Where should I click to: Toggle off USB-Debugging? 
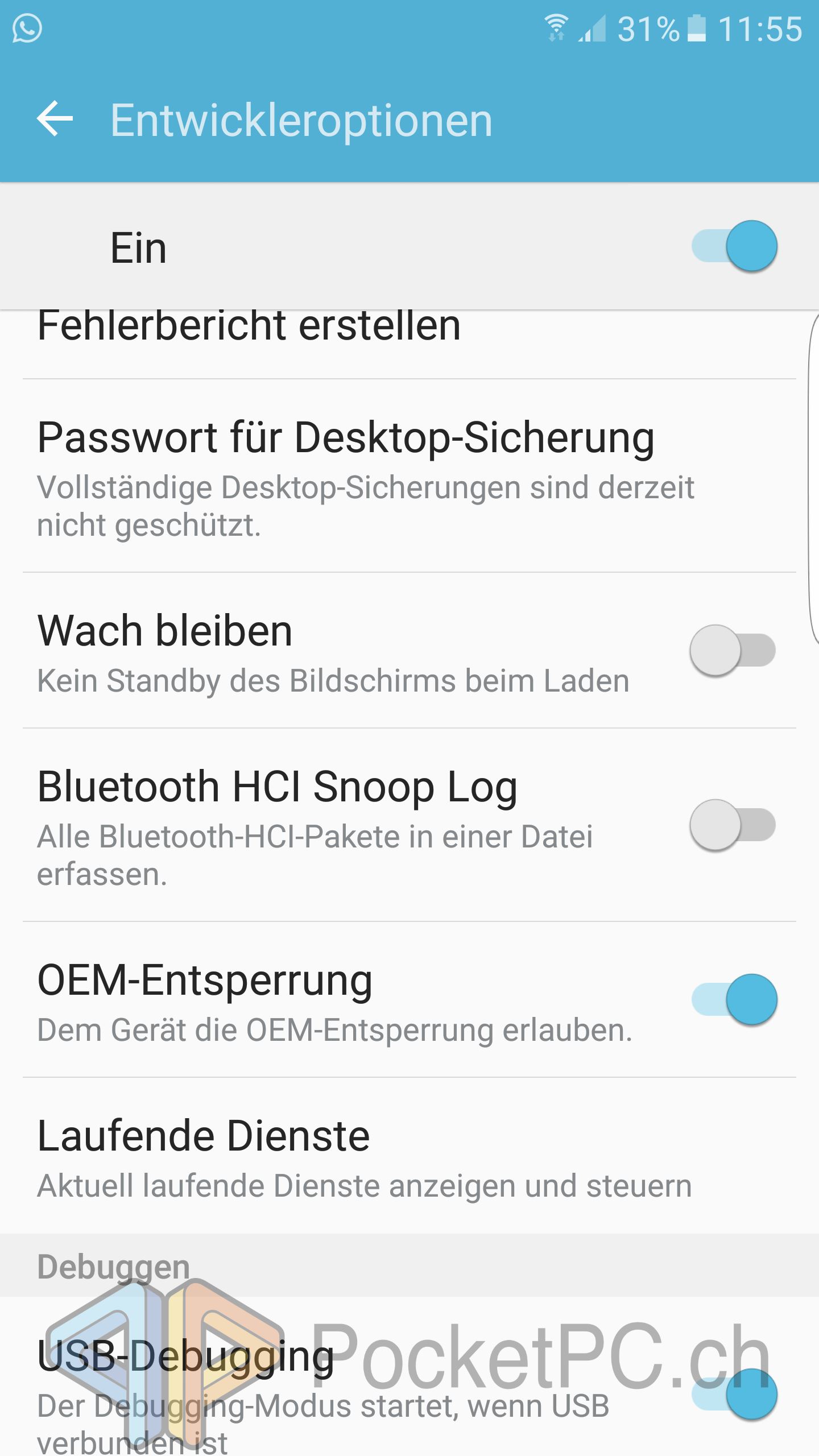[734, 1393]
